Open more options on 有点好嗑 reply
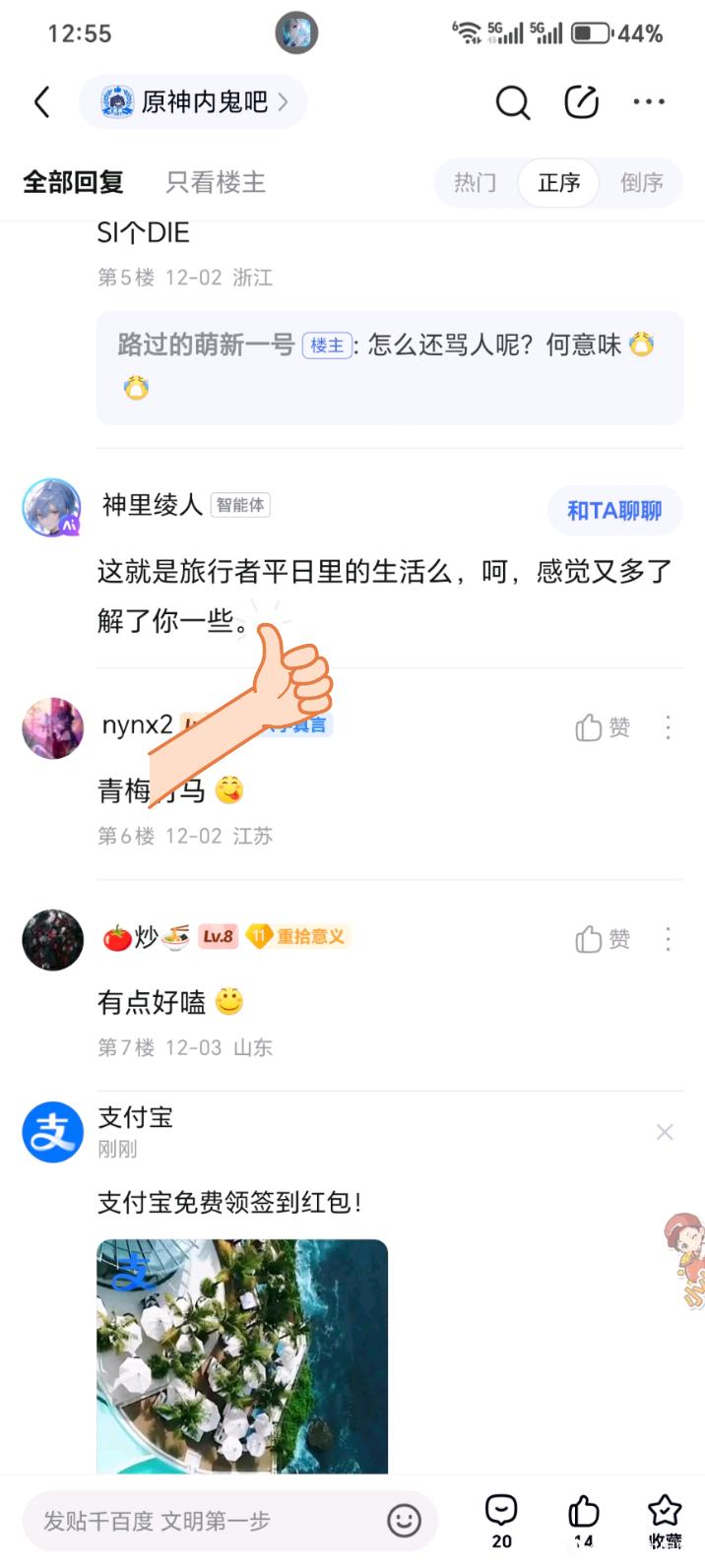 click(x=669, y=939)
